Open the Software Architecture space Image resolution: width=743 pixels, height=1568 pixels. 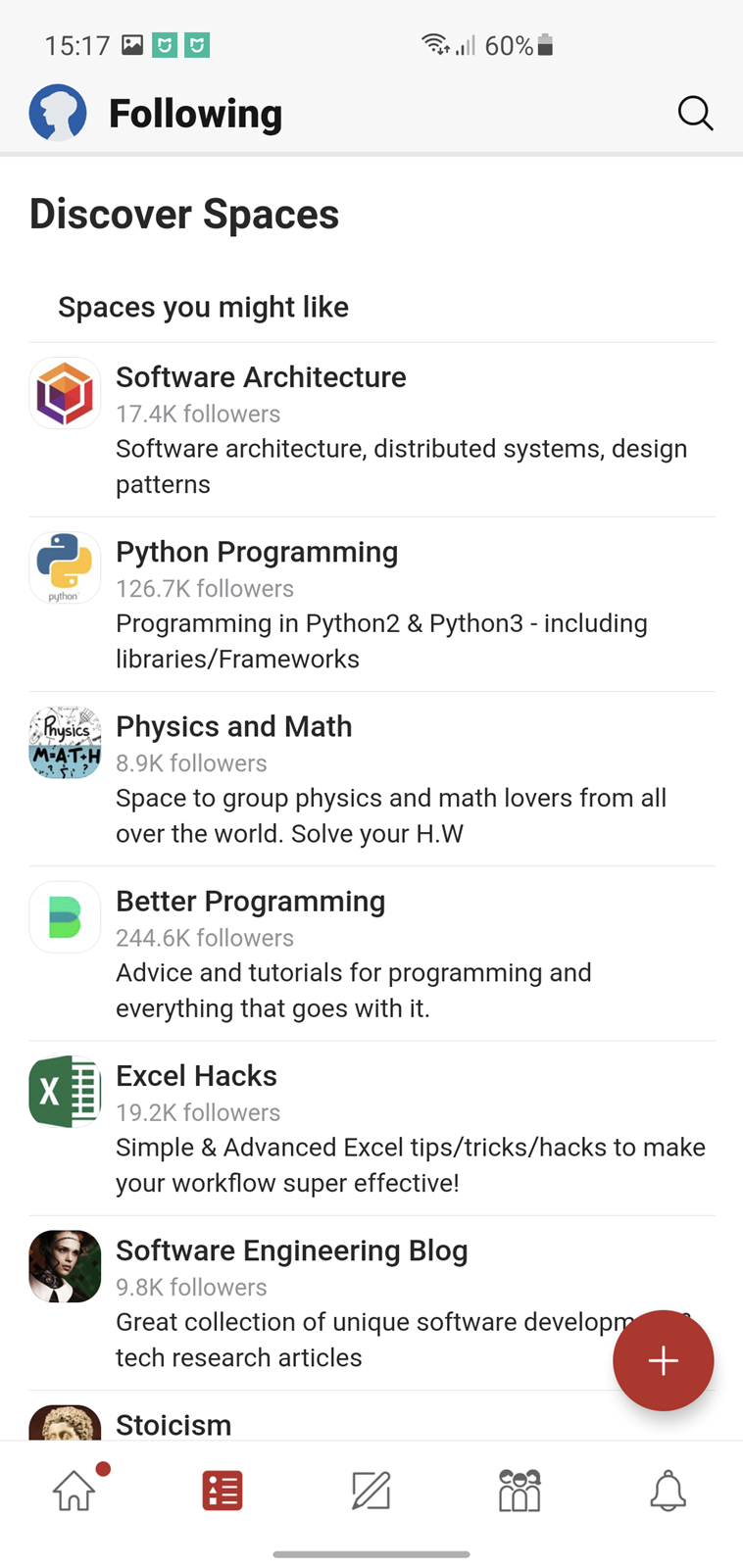coord(372,430)
